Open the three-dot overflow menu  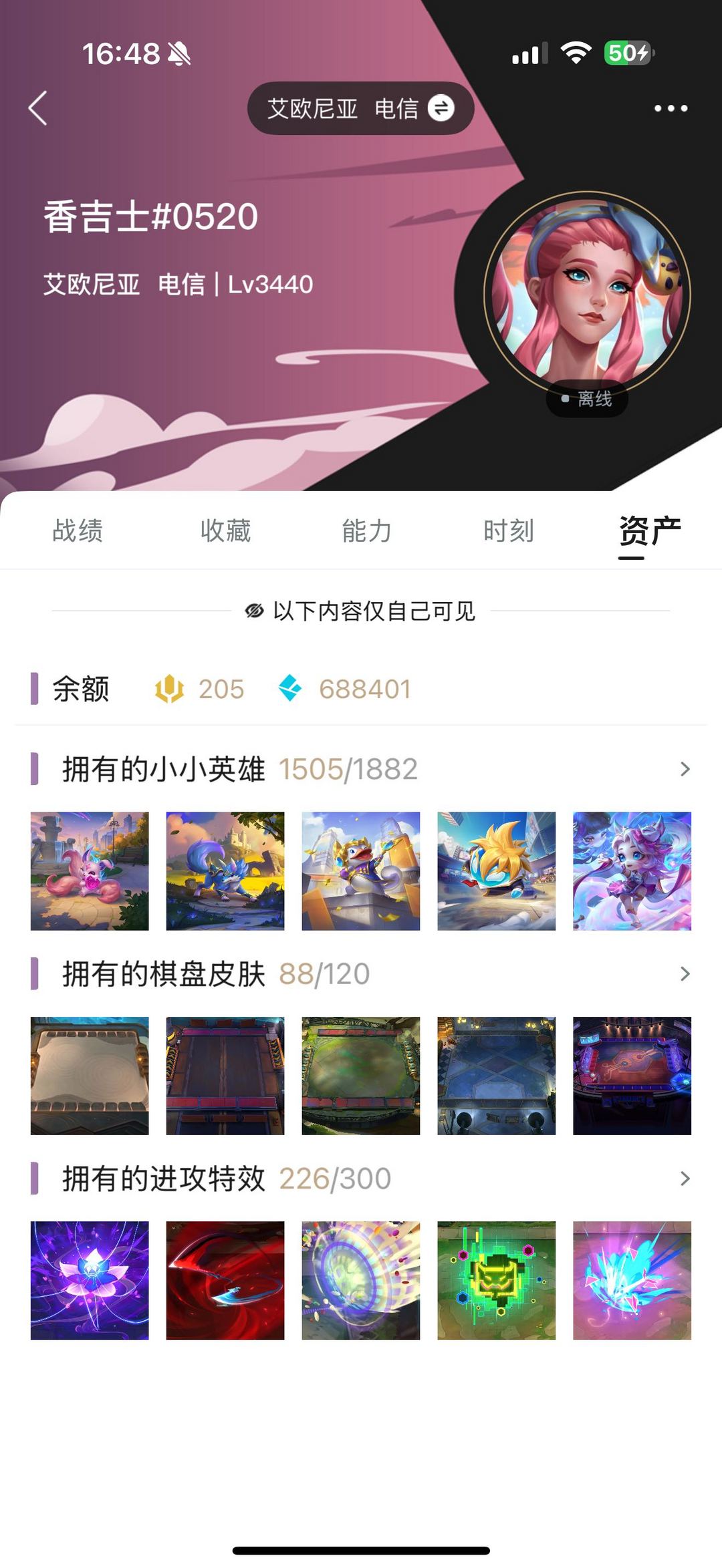(x=671, y=108)
